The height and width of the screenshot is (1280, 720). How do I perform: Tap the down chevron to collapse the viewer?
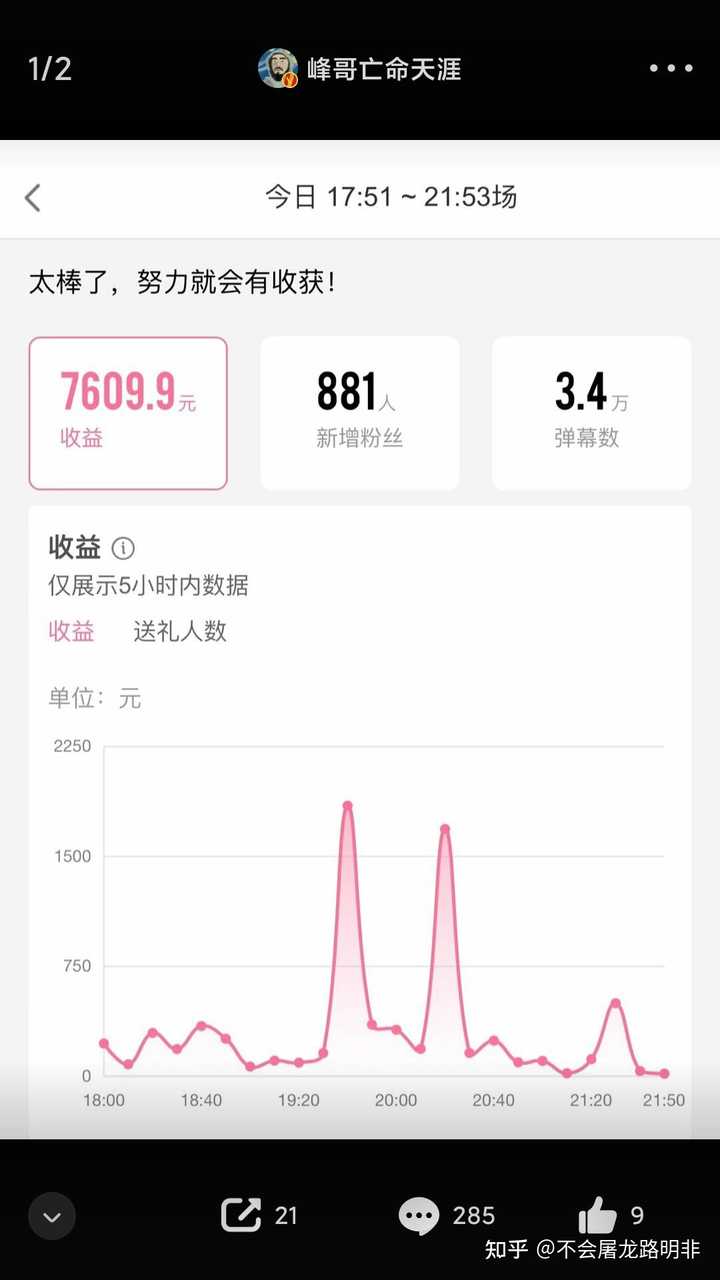click(52, 1216)
